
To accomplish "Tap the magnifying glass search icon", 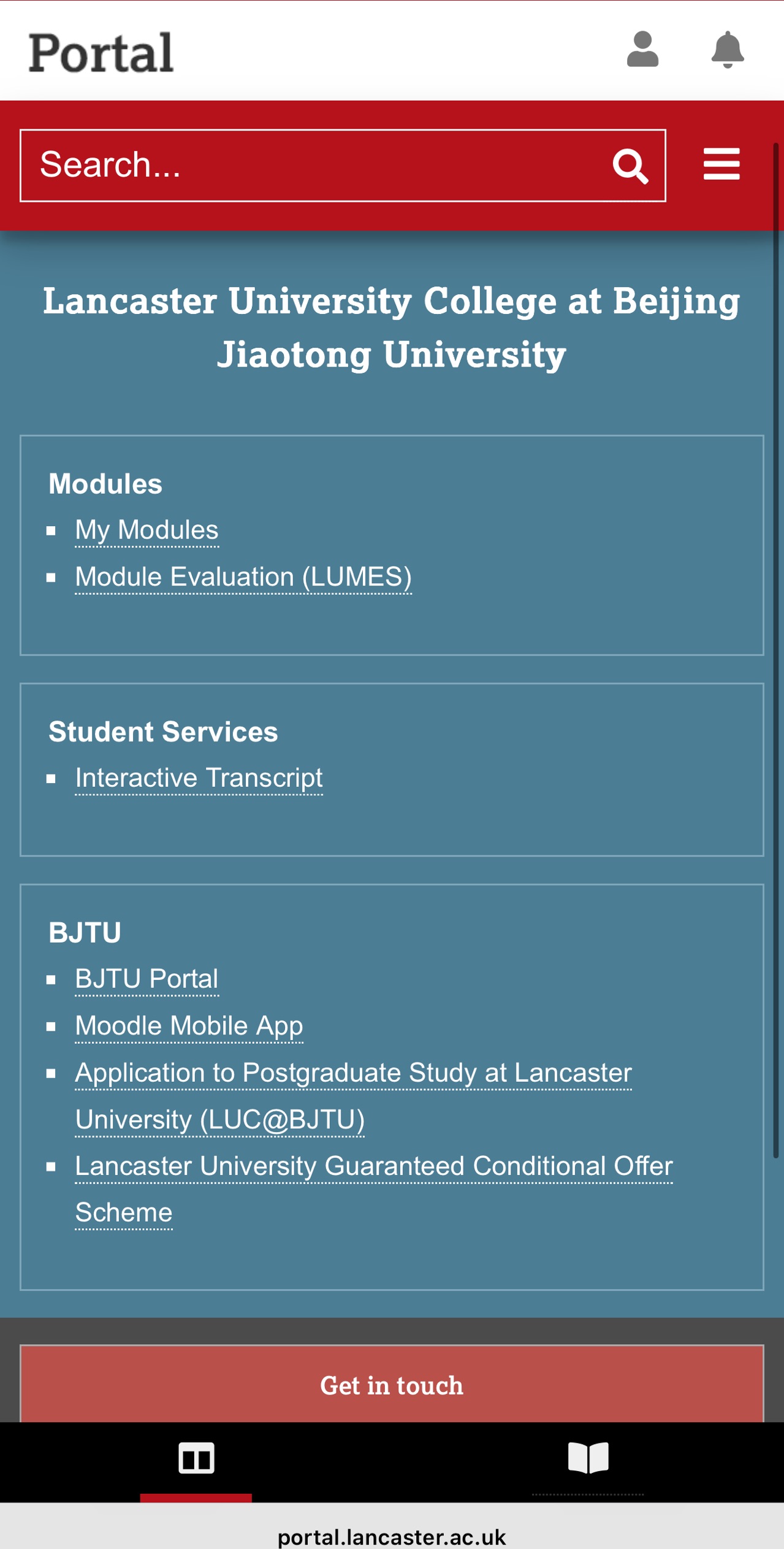I will pyautogui.click(x=630, y=166).
